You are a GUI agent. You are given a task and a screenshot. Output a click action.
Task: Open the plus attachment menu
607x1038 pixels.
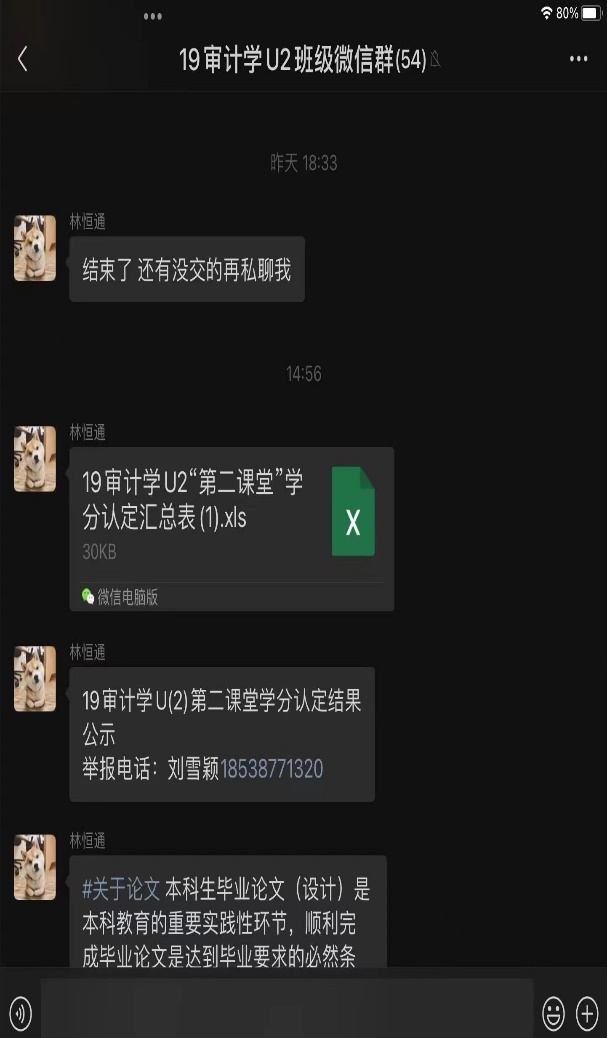click(587, 1014)
